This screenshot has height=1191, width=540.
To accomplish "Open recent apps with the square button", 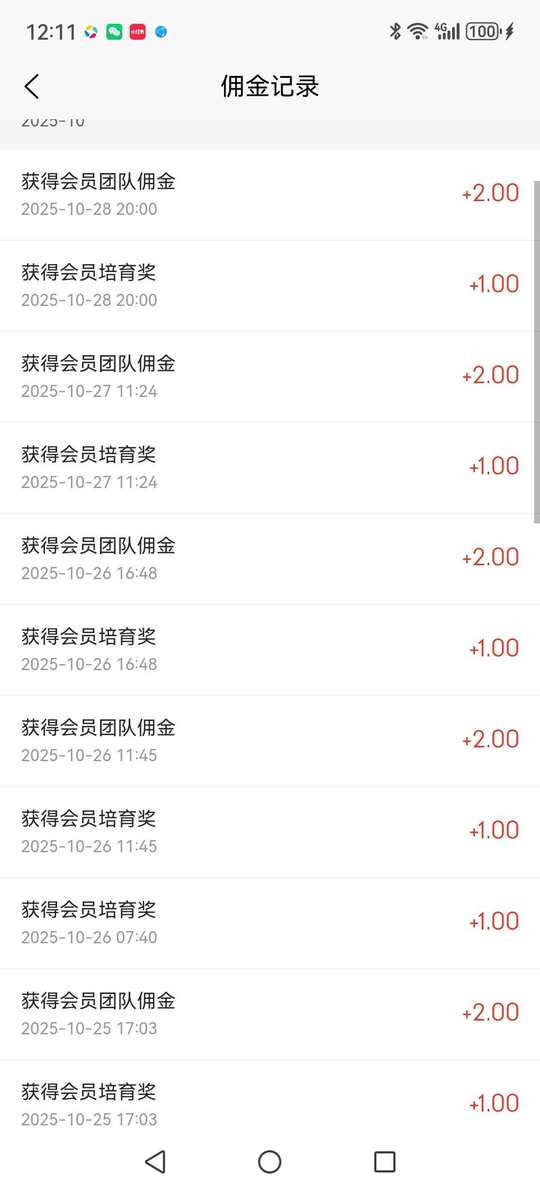I will pos(385,1161).
